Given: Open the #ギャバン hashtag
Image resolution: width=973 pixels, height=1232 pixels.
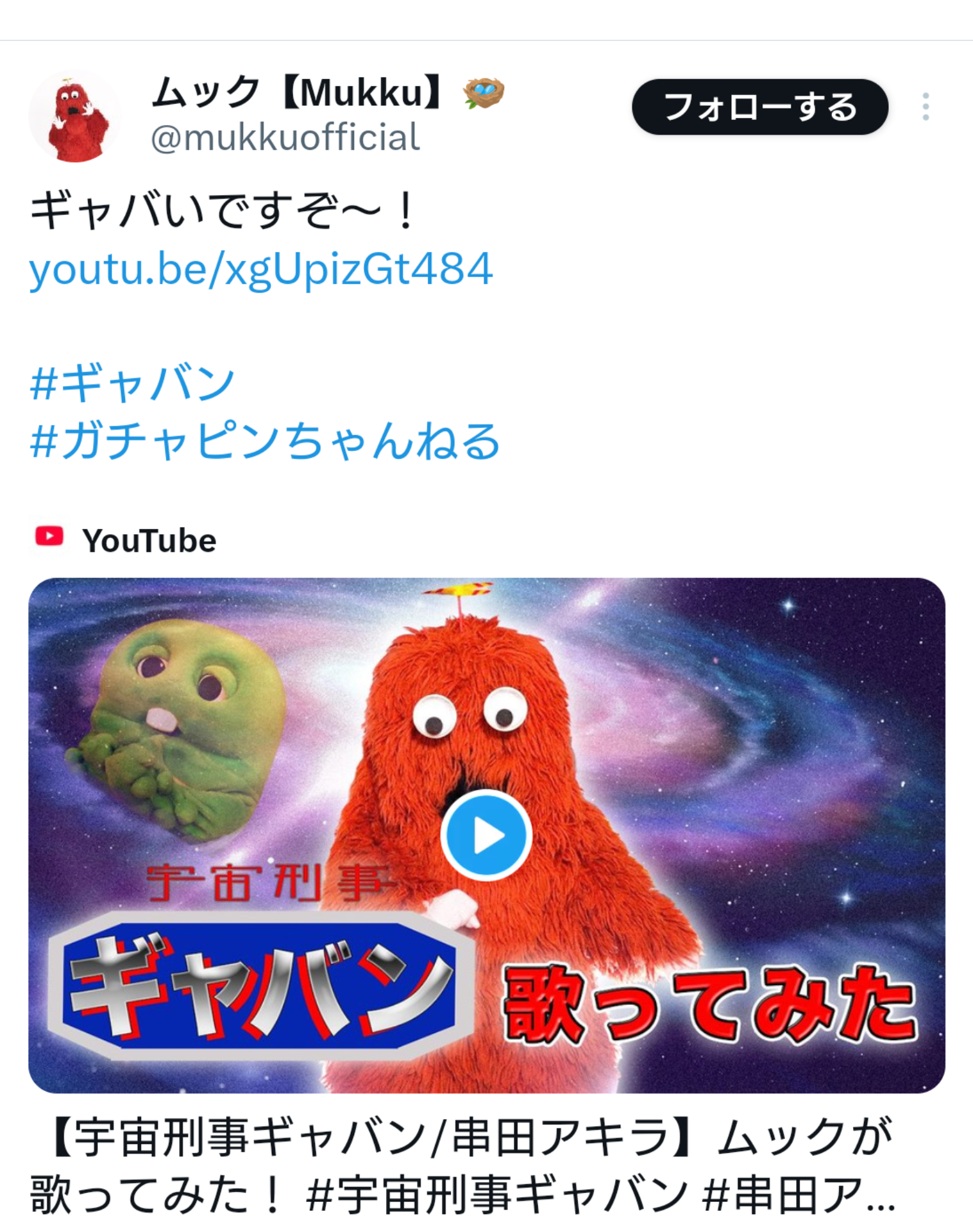Looking at the screenshot, I should tap(133, 383).
